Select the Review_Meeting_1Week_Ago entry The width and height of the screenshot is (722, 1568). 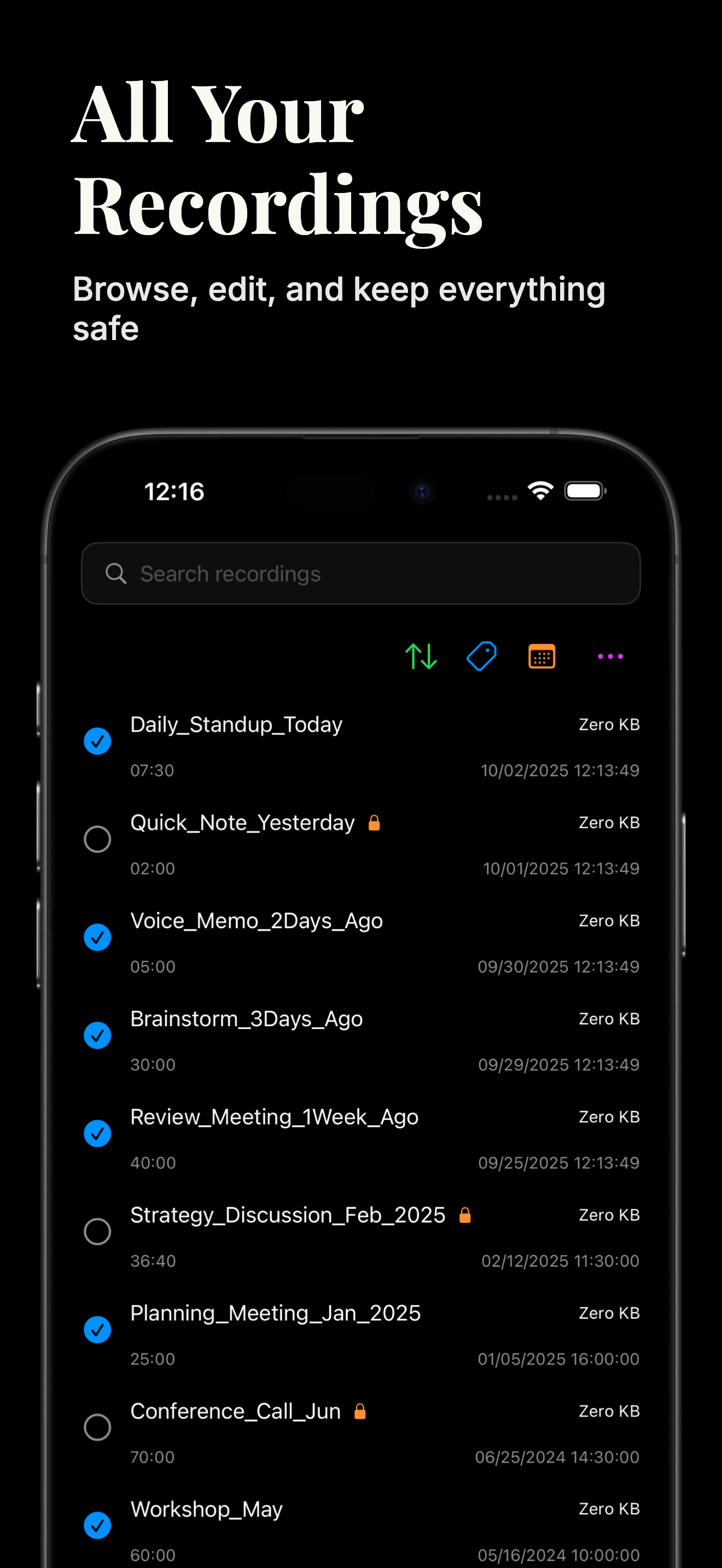[274, 1116]
